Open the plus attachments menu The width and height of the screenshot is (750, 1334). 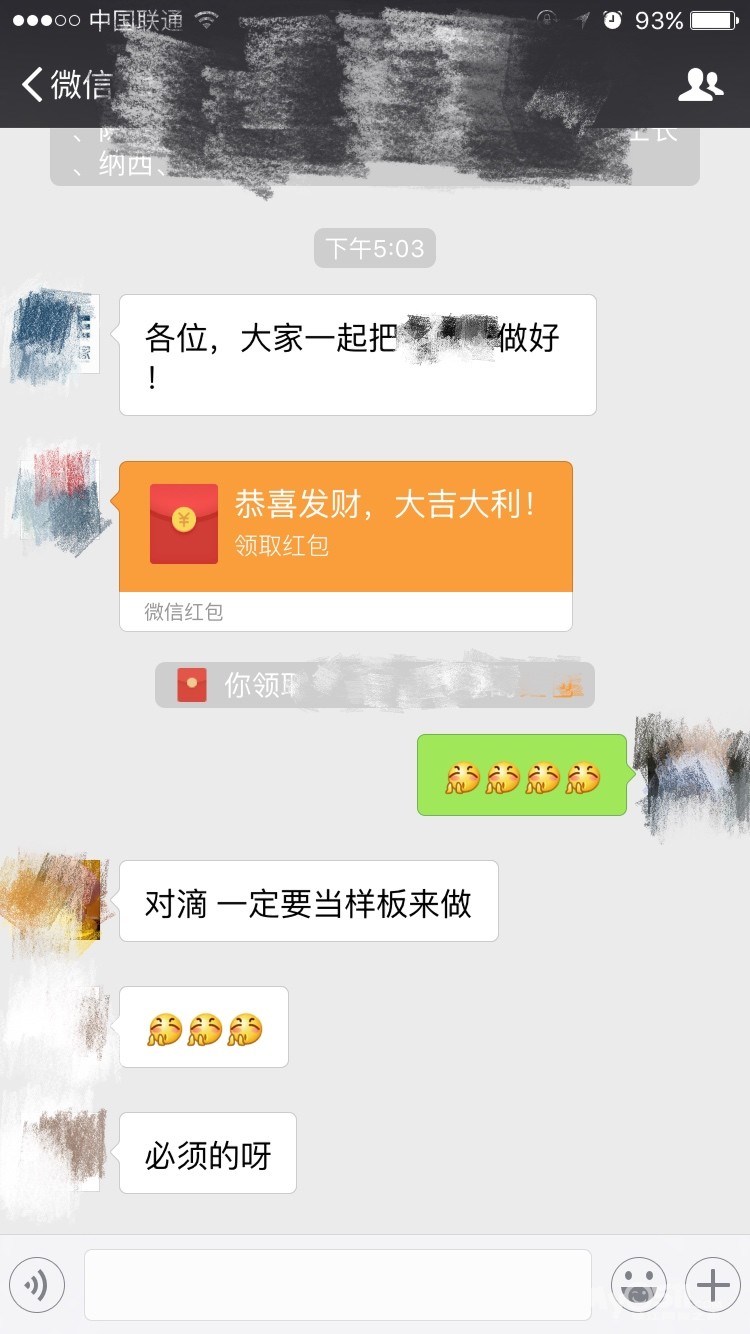pyautogui.click(x=713, y=1285)
